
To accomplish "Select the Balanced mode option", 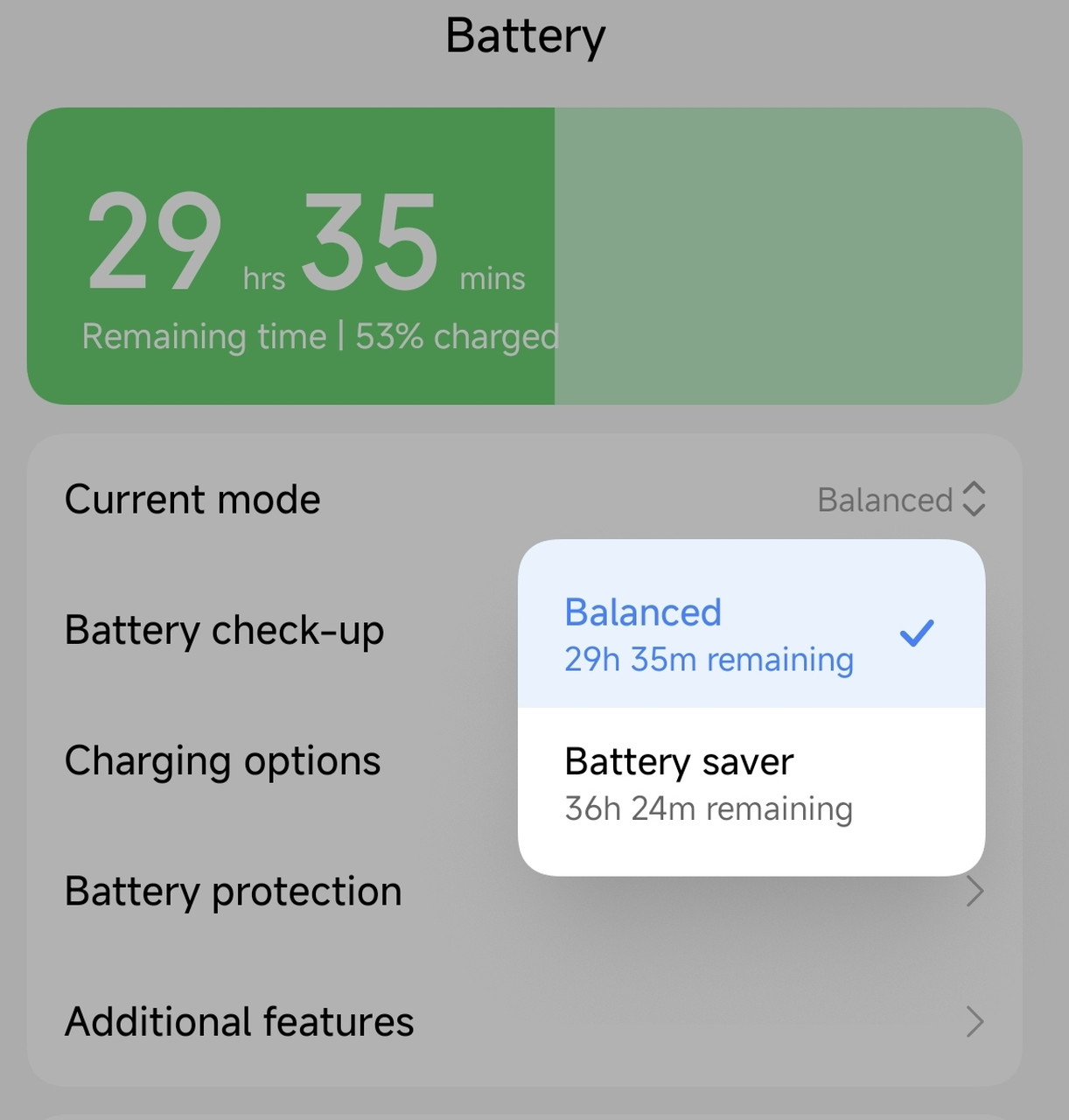I will tap(751, 634).
